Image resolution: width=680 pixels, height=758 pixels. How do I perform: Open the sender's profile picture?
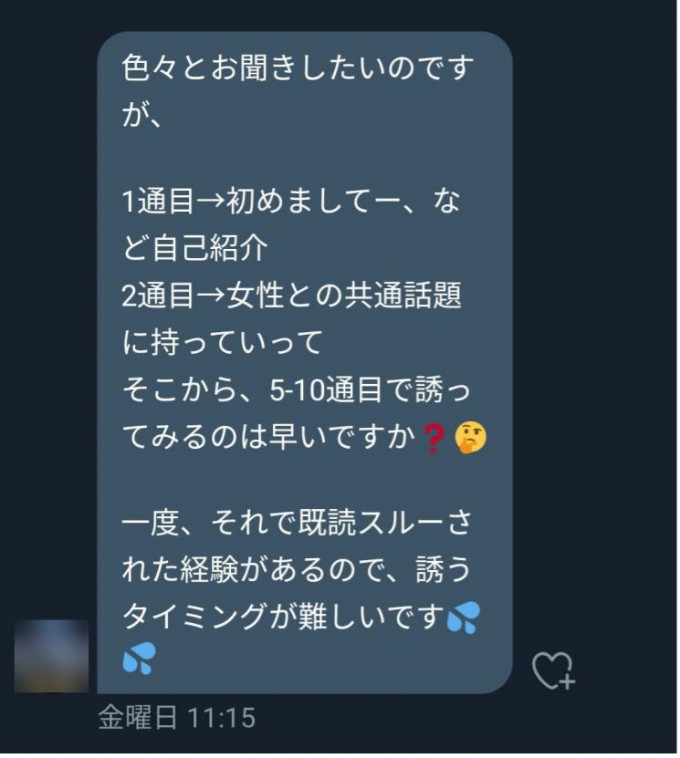click(51, 656)
